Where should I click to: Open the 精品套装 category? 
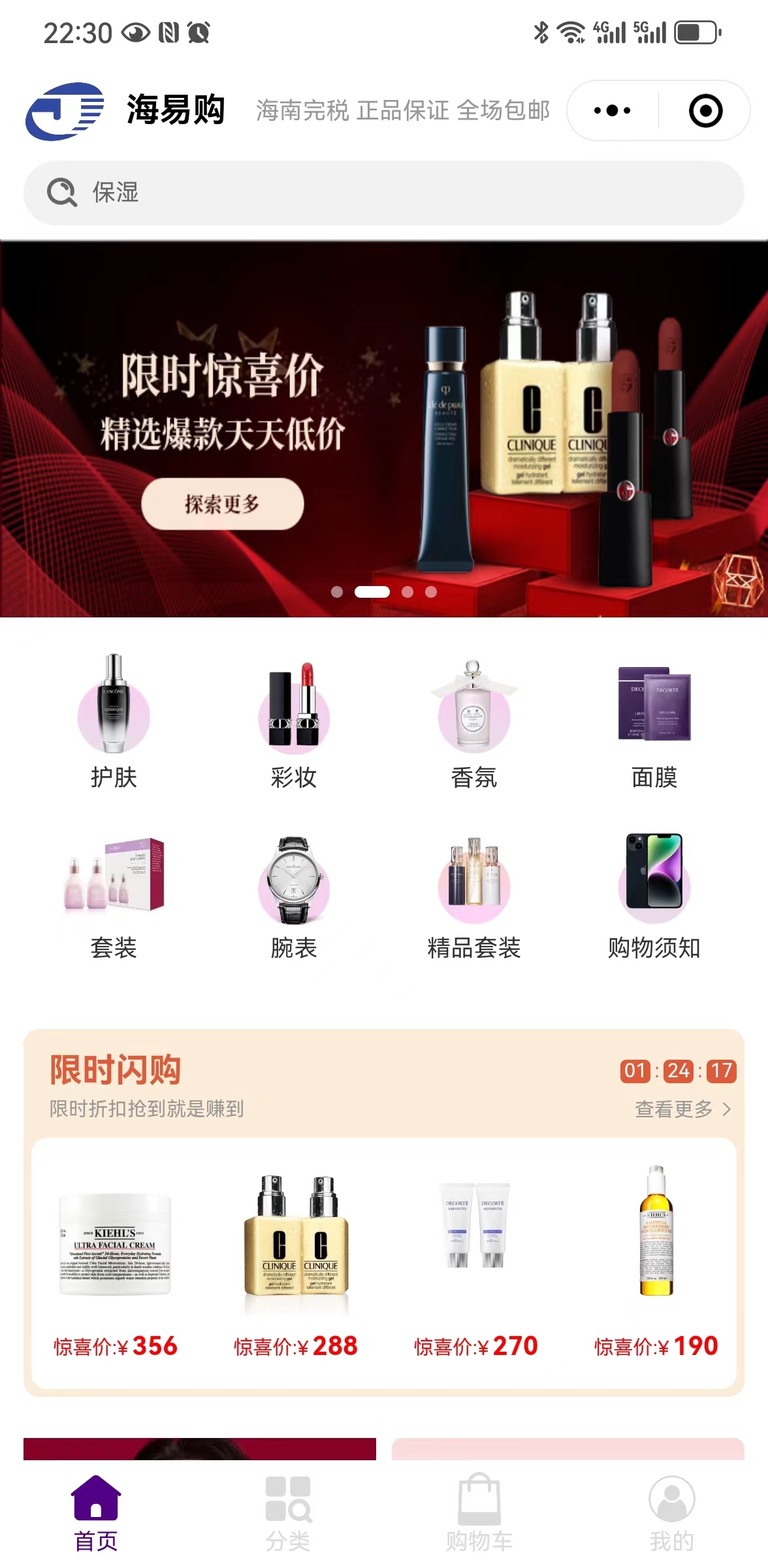[473, 895]
